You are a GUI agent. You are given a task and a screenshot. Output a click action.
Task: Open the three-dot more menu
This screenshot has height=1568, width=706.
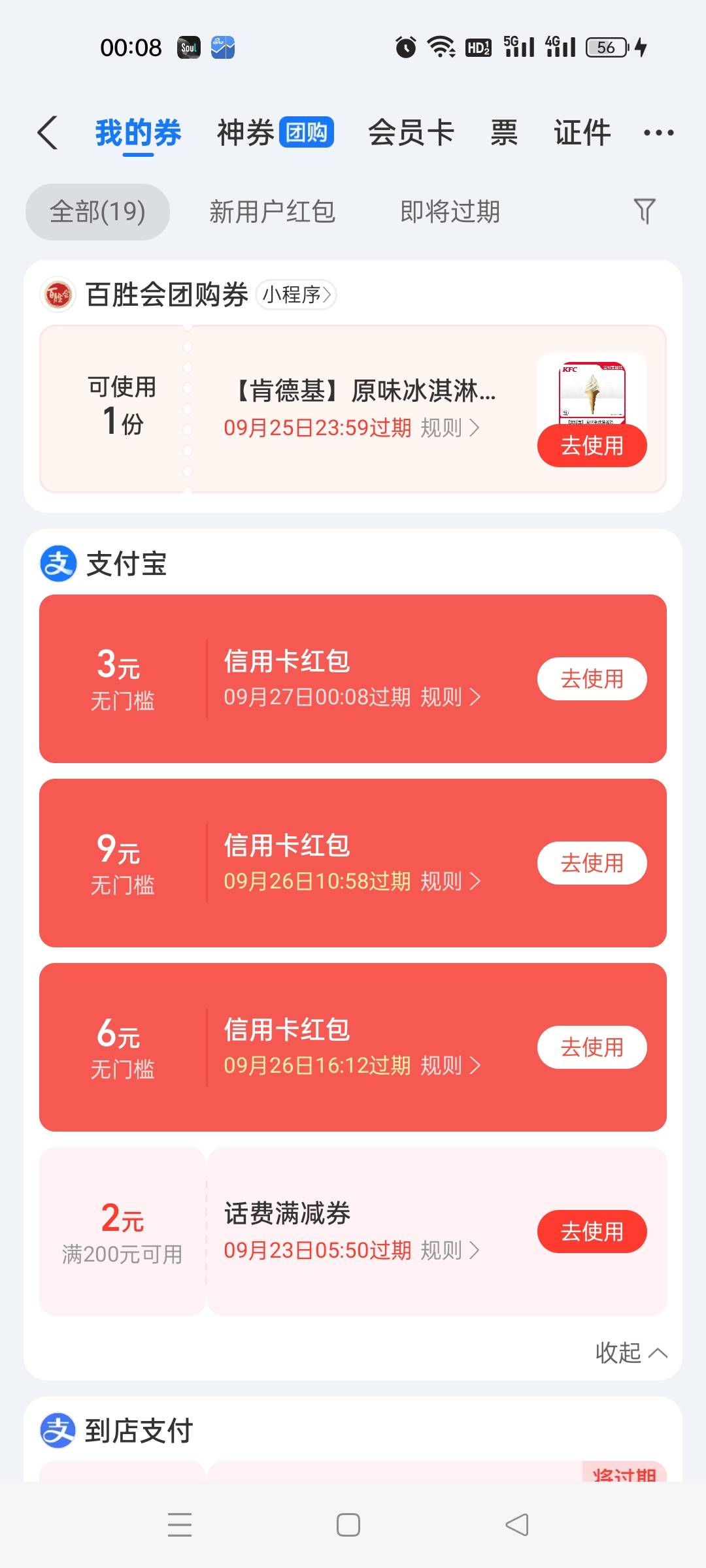[658, 133]
